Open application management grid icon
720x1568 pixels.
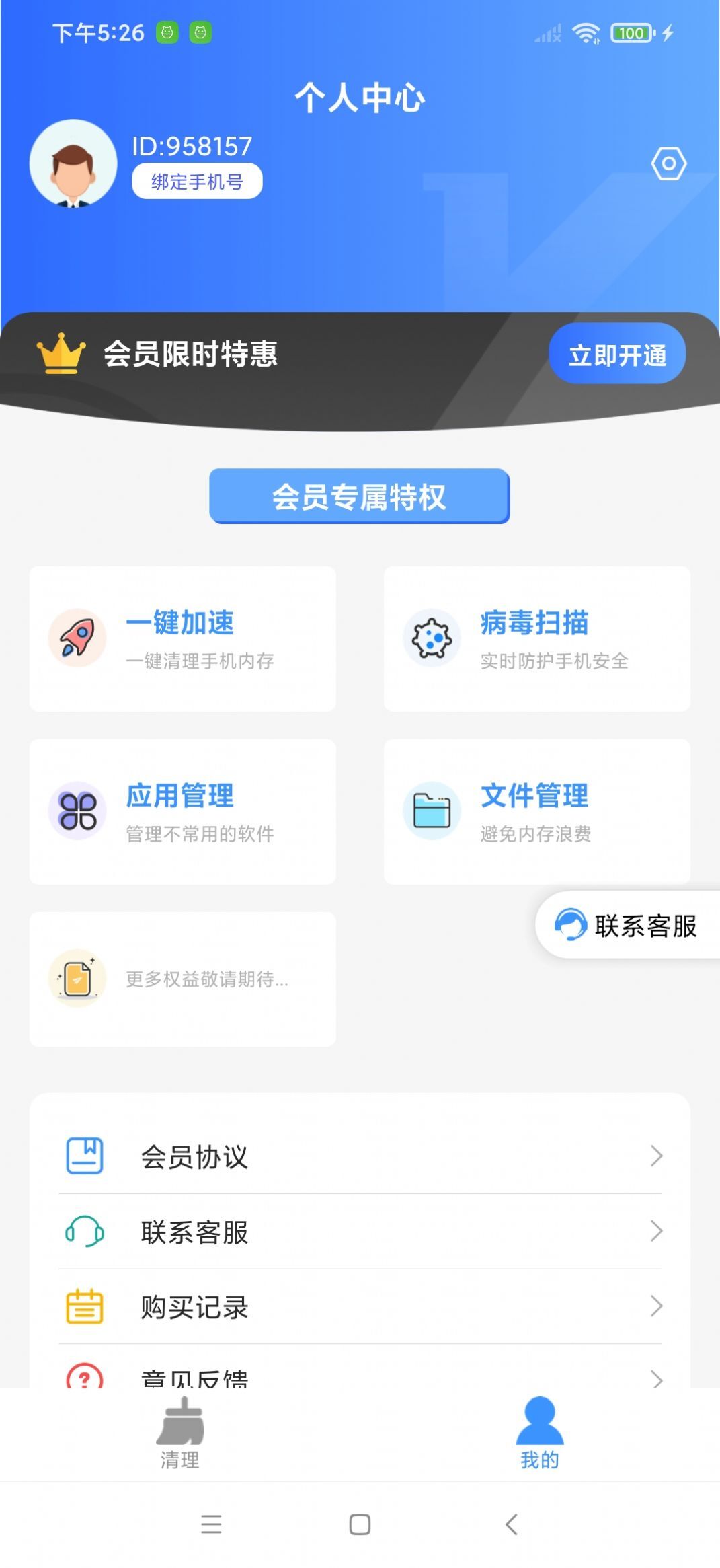point(79,811)
